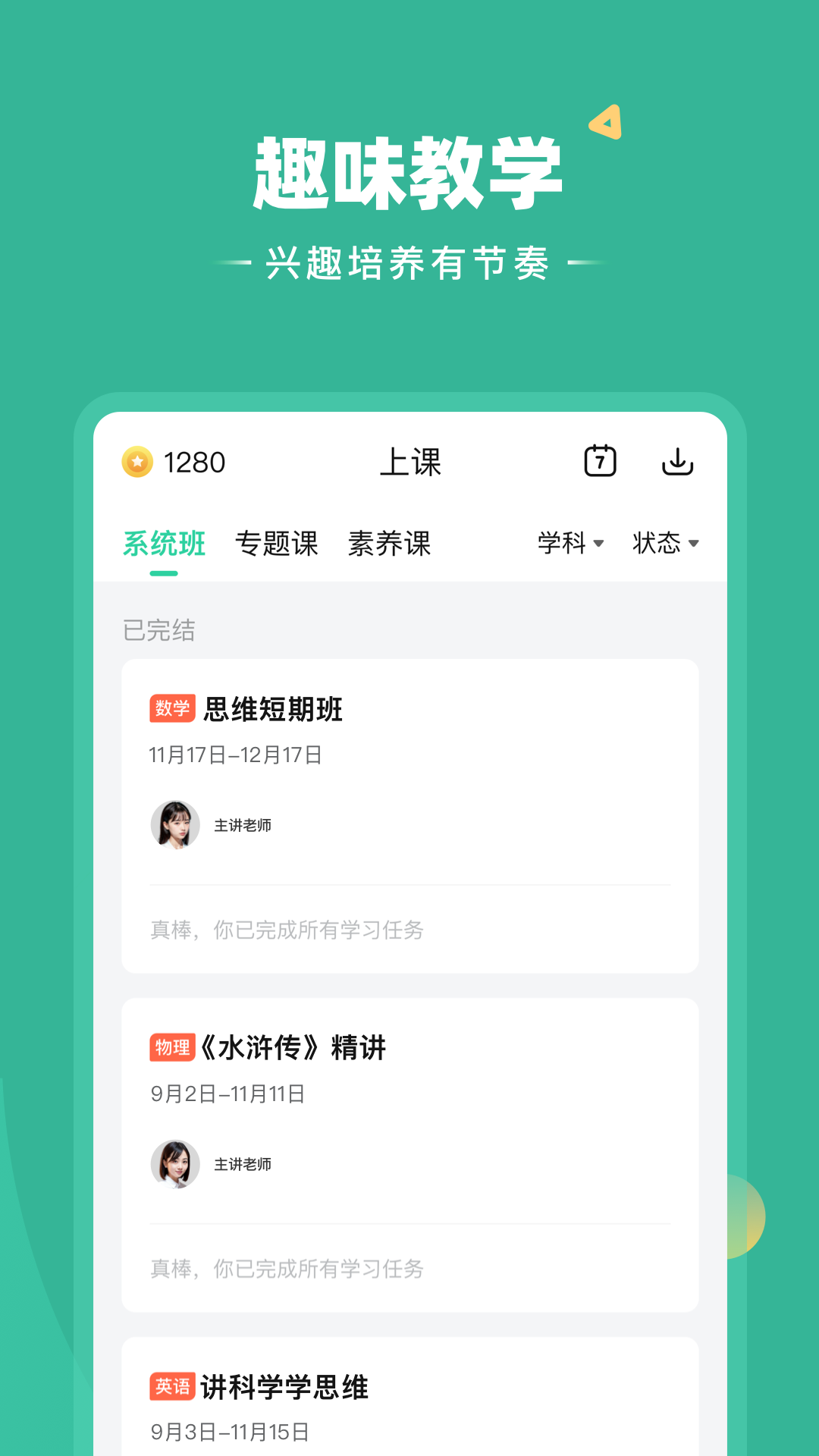Open the downloads icon at top right

(677, 462)
